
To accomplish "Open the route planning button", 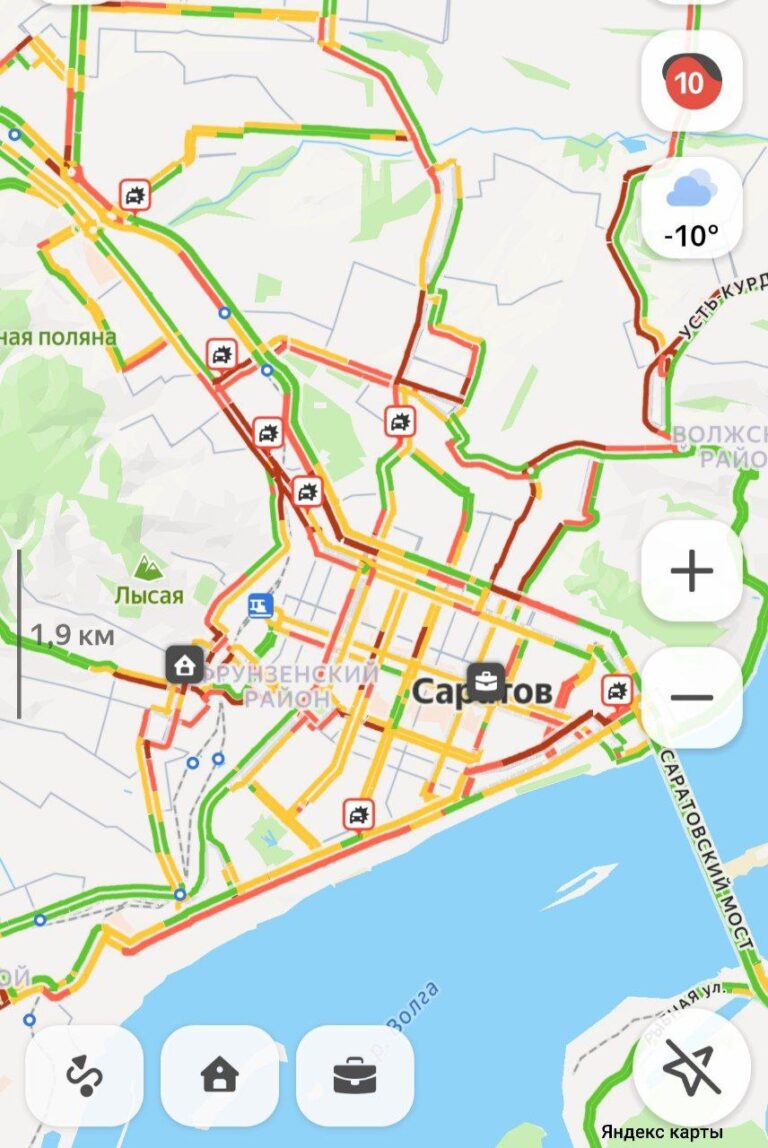I will pos(84,1076).
